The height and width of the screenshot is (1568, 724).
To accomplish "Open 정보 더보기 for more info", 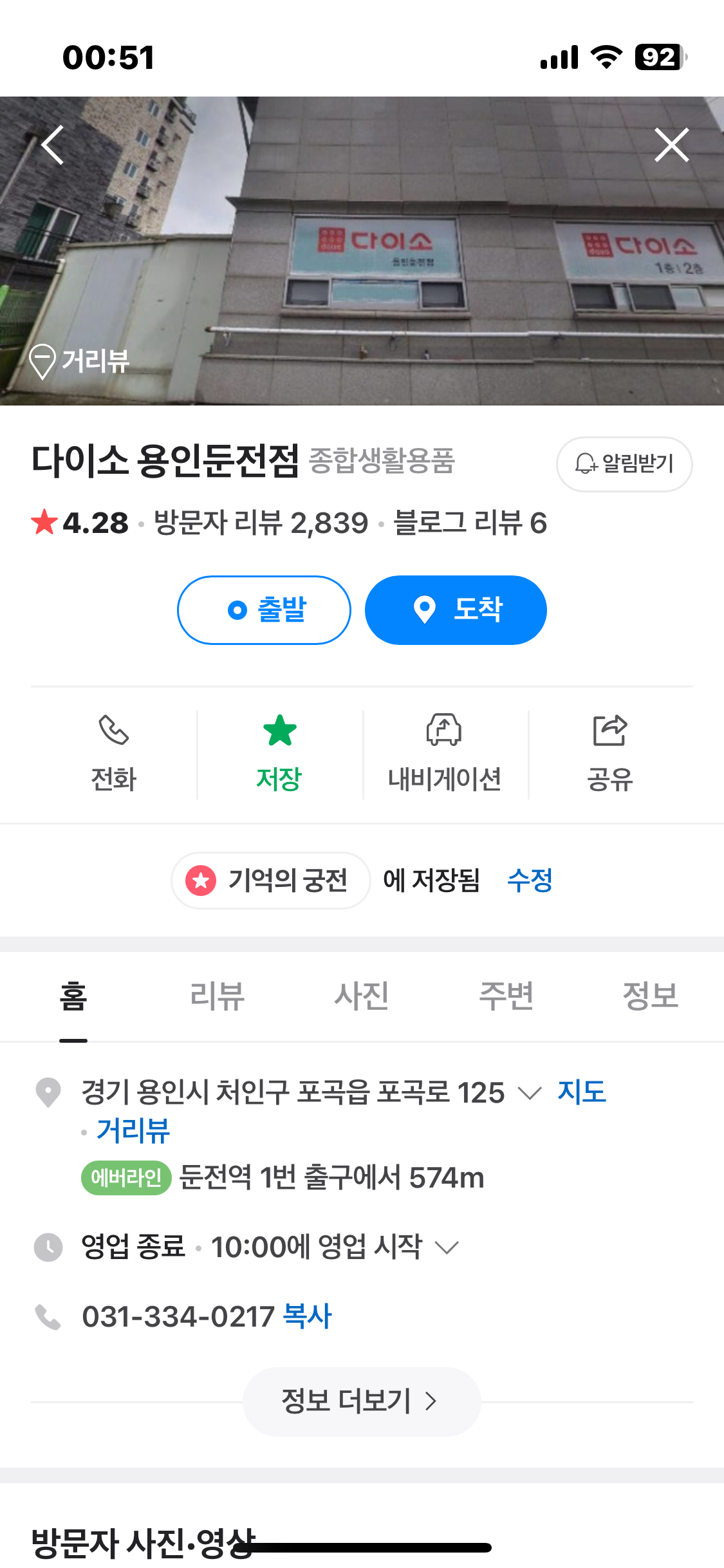I will click(x=361, y=1401).
